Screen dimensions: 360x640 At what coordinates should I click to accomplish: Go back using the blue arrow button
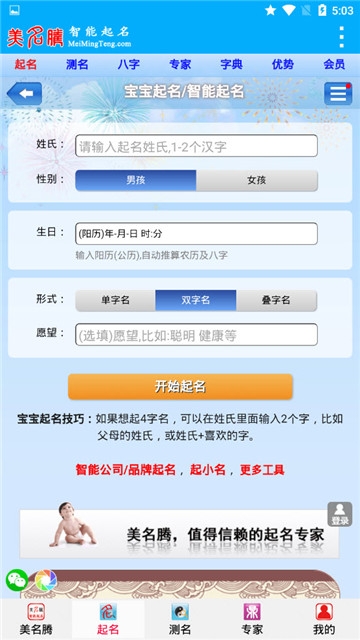24,93
